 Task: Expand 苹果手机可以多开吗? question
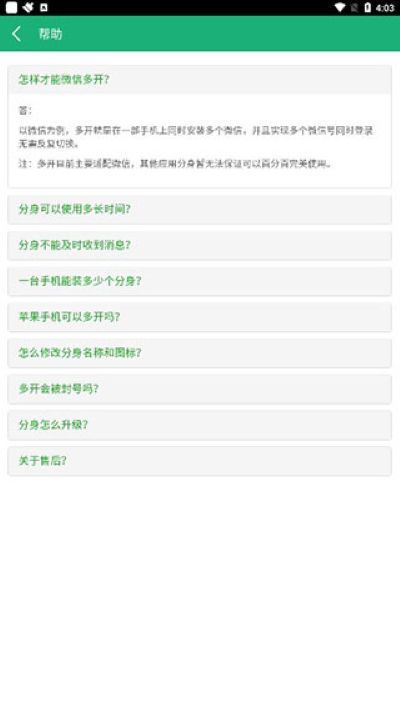200,317
